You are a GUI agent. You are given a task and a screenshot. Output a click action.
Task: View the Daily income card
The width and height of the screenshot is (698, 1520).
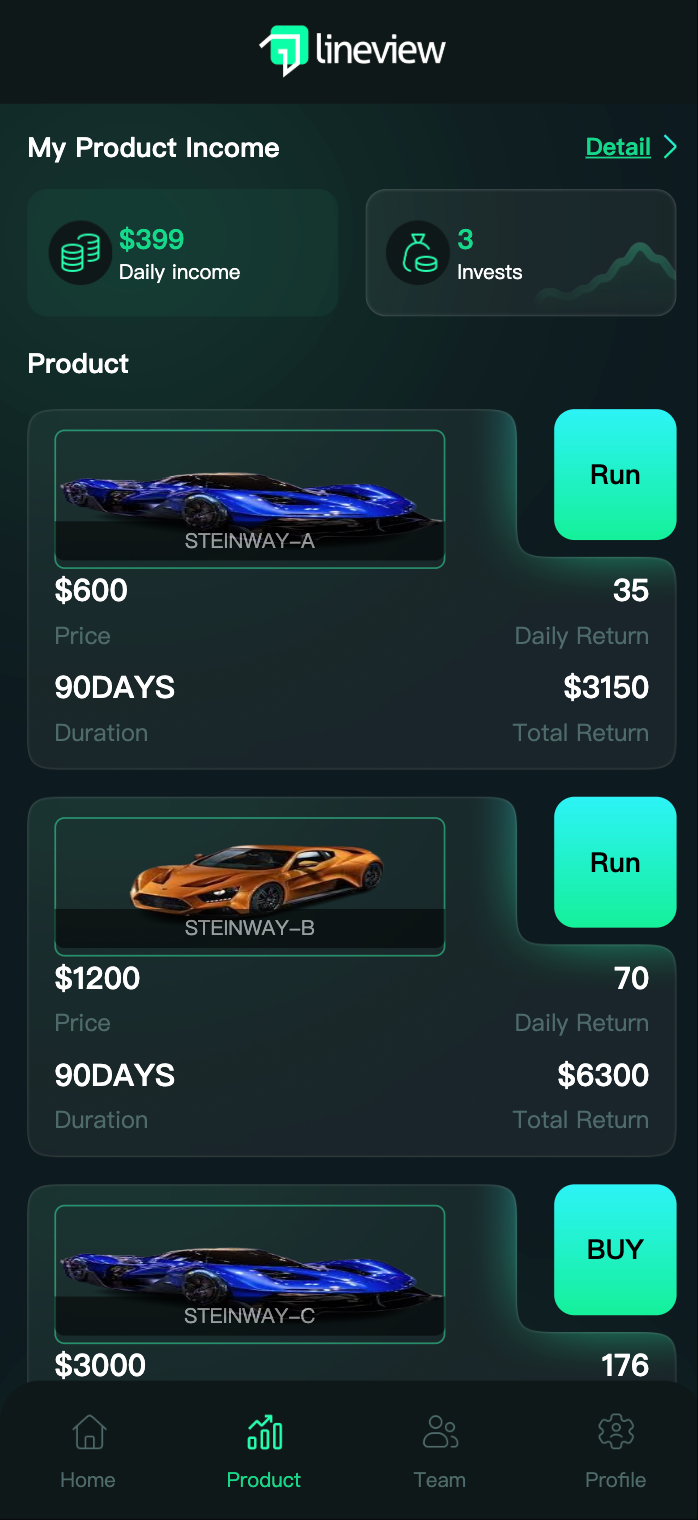182,253
